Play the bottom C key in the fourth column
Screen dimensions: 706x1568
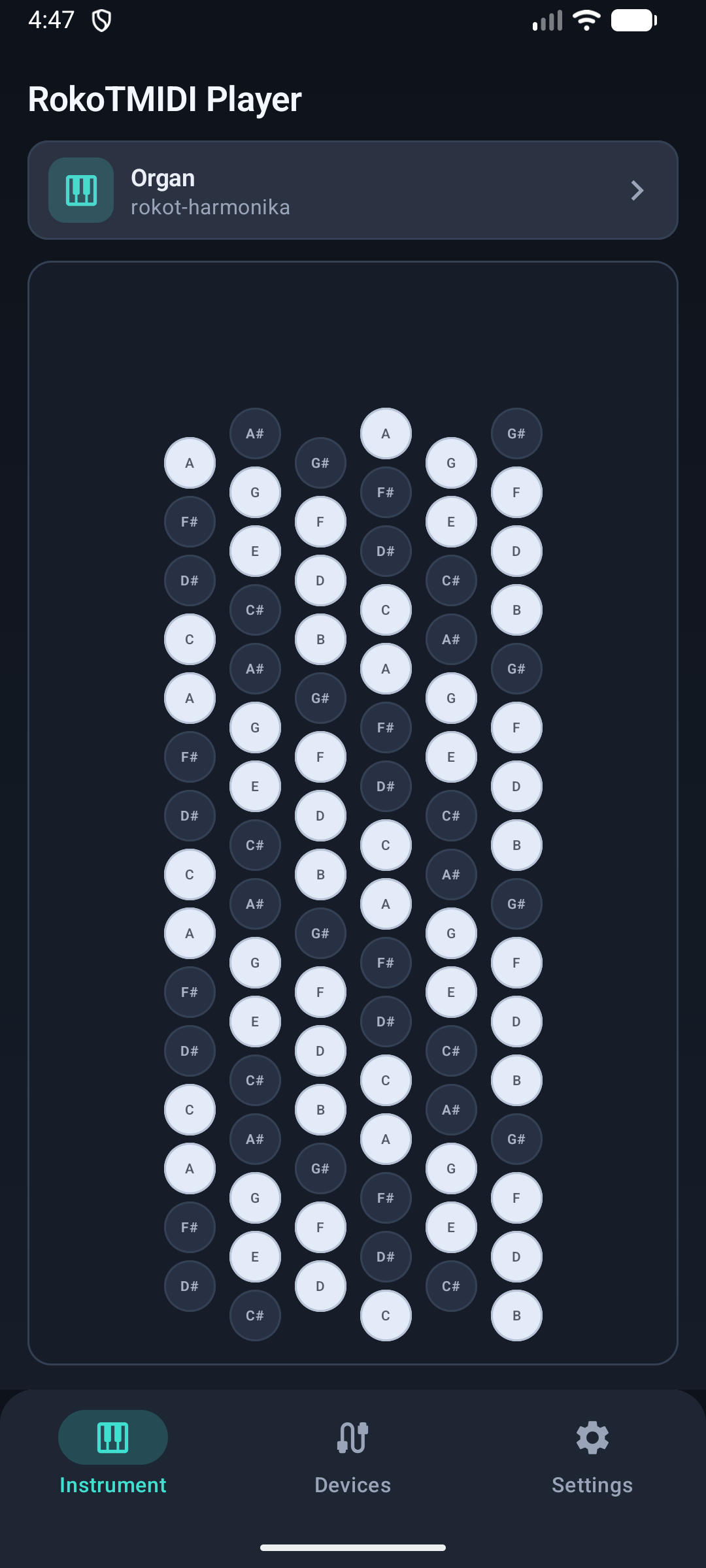tap(386, 1316)
